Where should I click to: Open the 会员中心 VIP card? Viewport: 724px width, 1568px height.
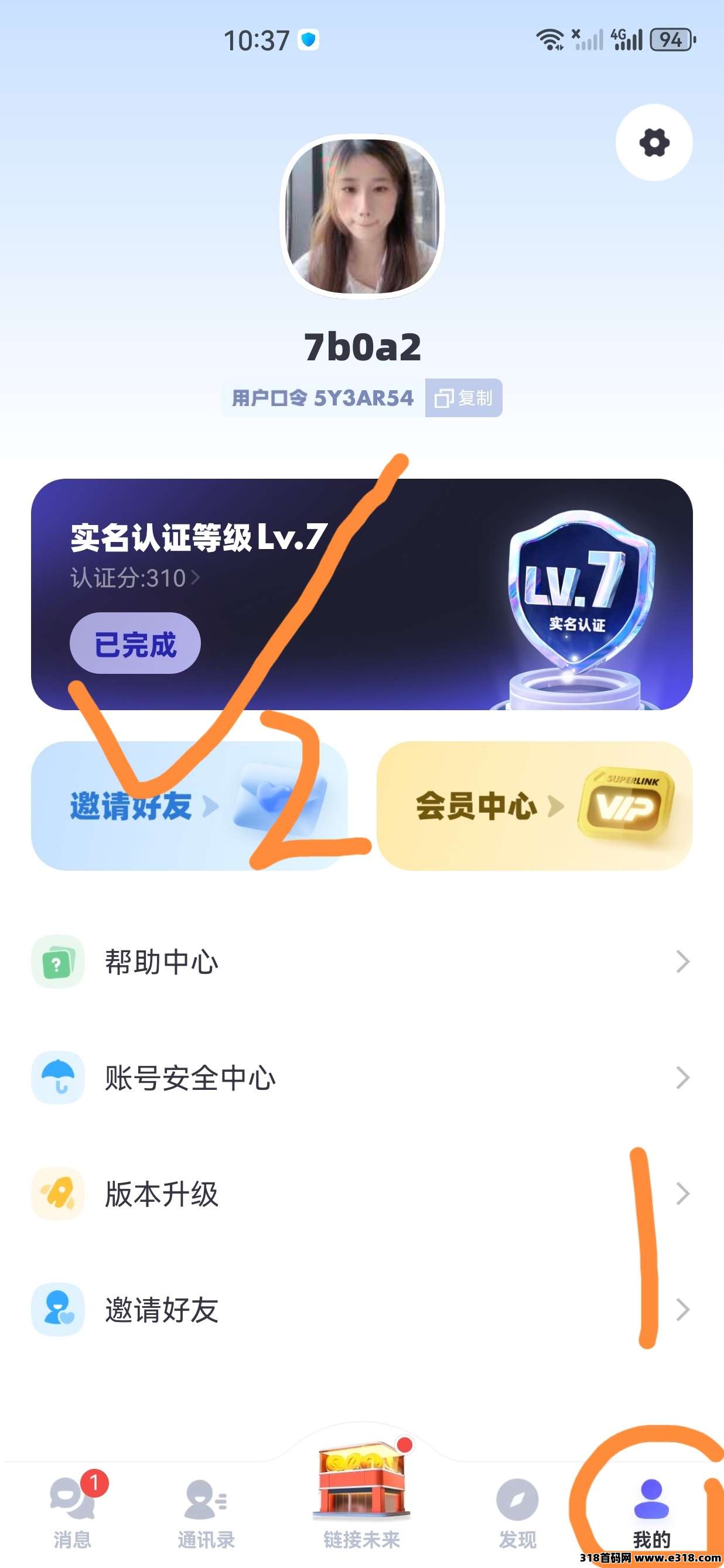(534, 805)
